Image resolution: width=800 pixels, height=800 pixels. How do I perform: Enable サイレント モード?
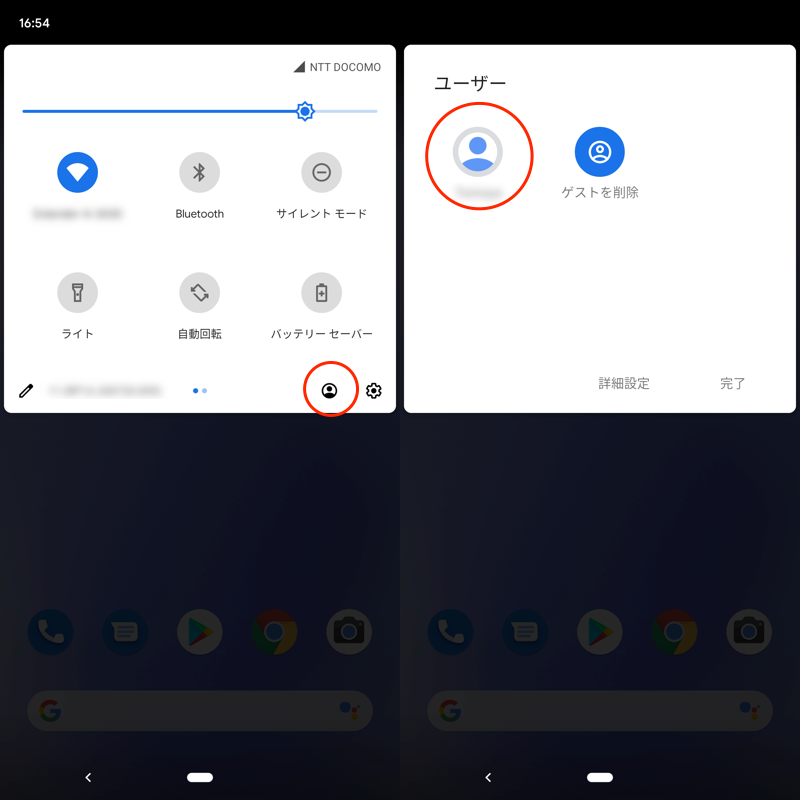point(321,172)
